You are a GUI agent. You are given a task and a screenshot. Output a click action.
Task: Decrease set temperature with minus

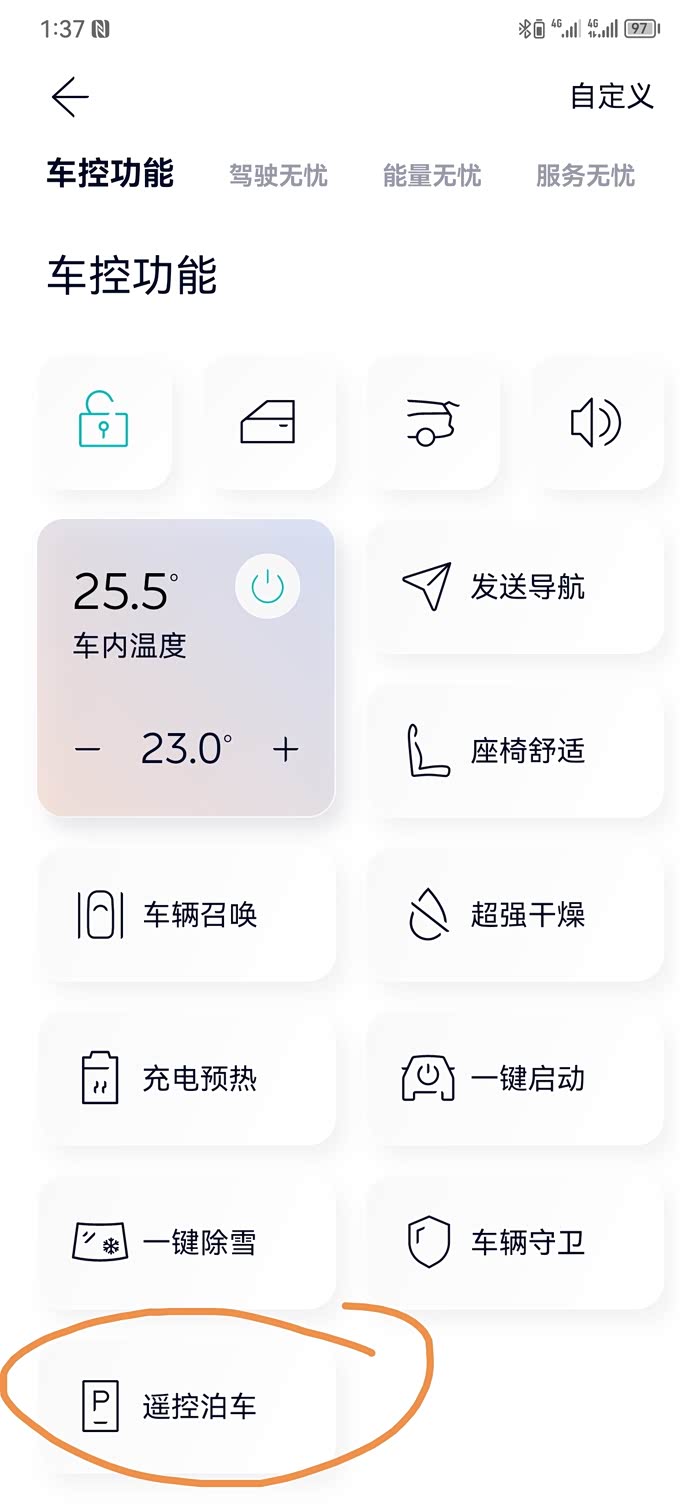pos(88,749)
